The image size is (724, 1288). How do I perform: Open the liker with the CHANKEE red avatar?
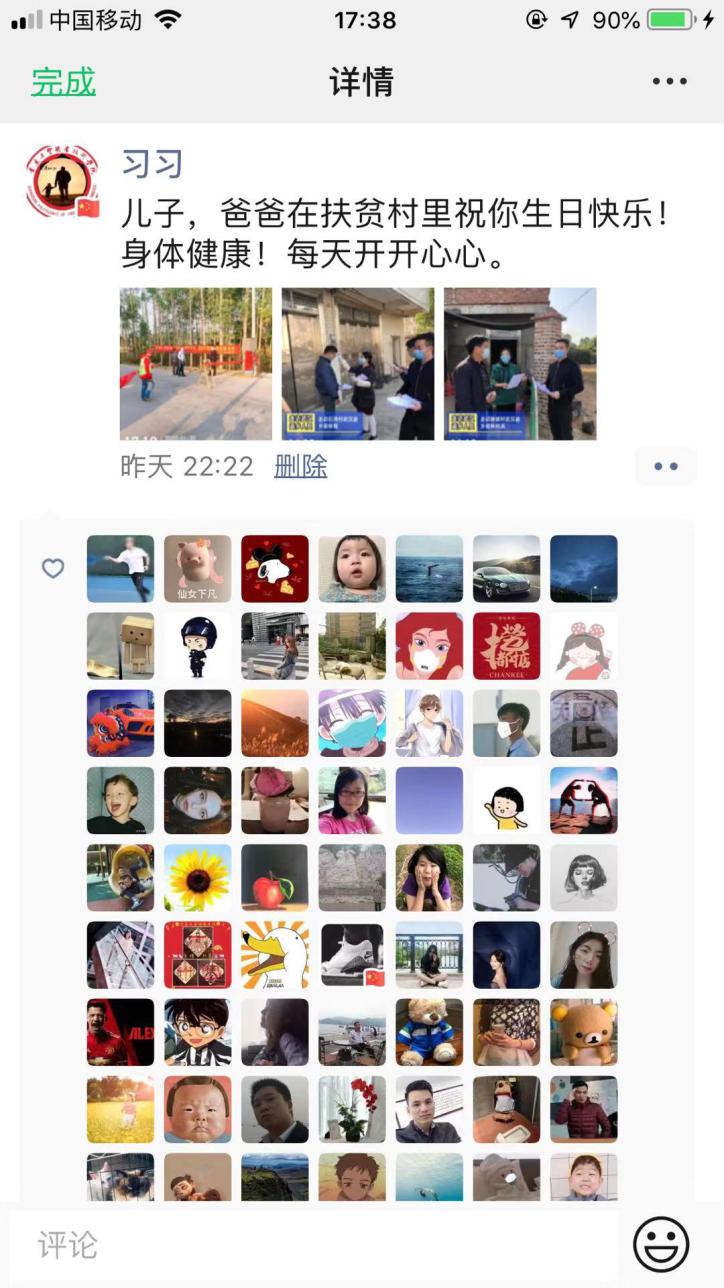pos(506,646)
